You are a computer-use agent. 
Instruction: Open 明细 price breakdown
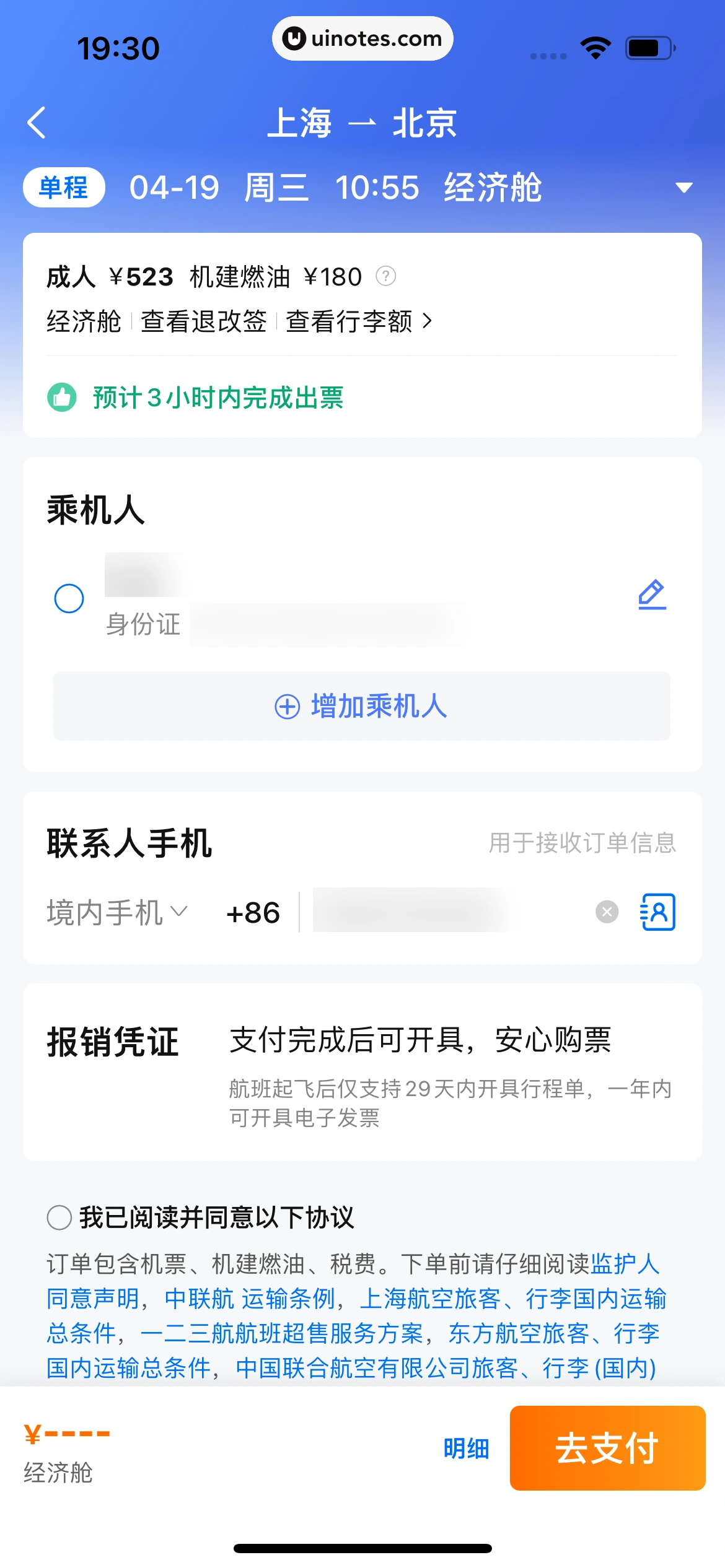pos(466,1449)
